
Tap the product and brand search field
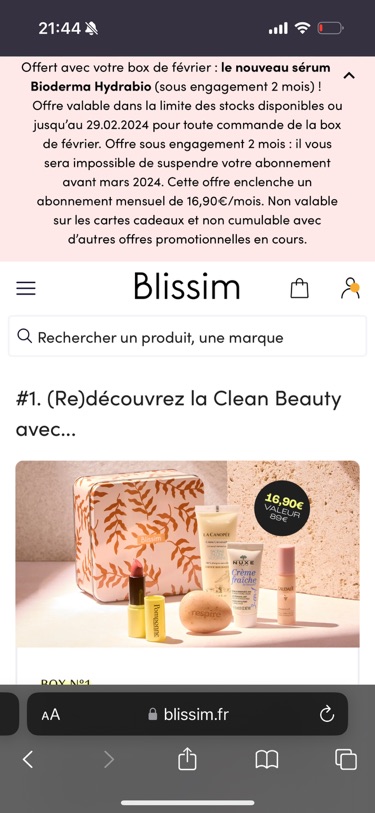[x=187, y=338]
